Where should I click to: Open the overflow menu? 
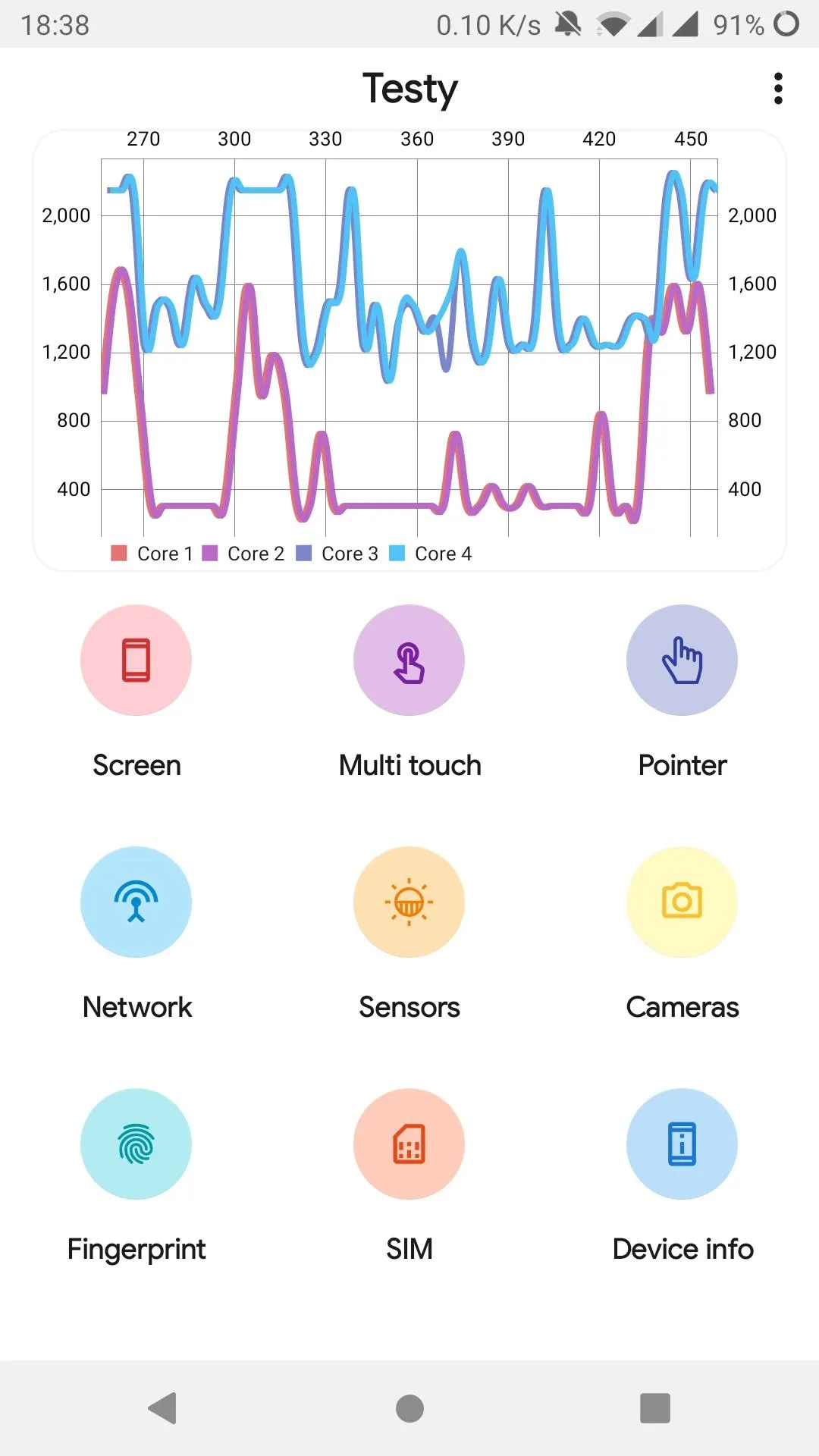(x=777, y=89)
